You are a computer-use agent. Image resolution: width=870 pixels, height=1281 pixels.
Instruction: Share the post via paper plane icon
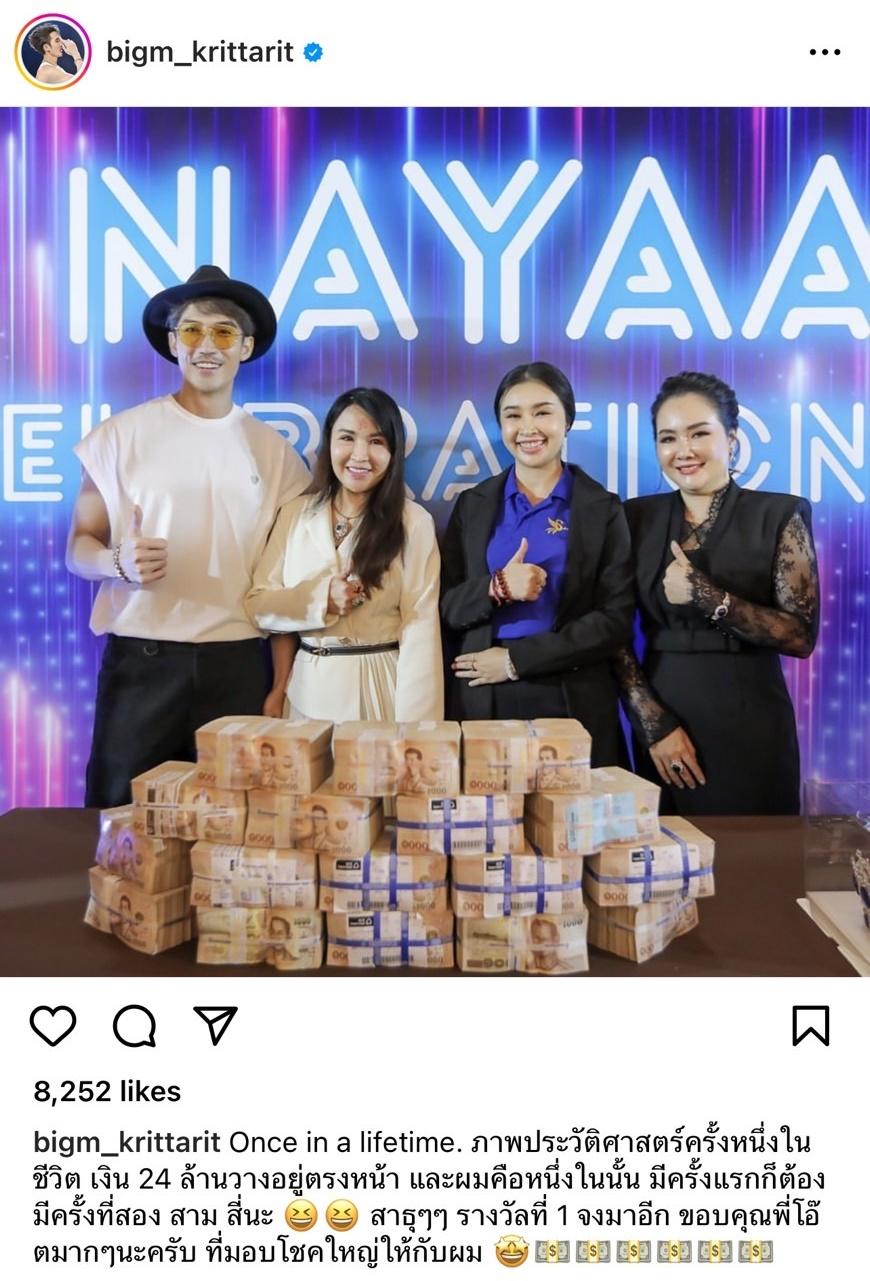click(x=215, y=1025)
